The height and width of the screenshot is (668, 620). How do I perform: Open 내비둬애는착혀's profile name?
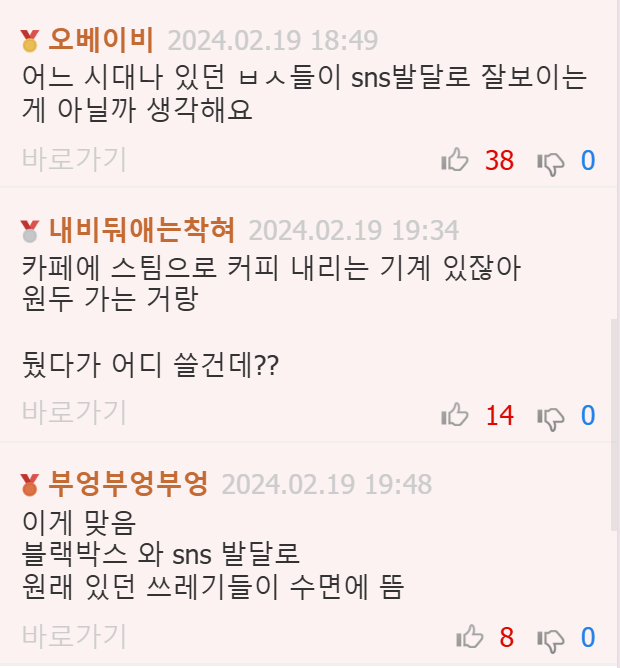[x=142, y=230]
